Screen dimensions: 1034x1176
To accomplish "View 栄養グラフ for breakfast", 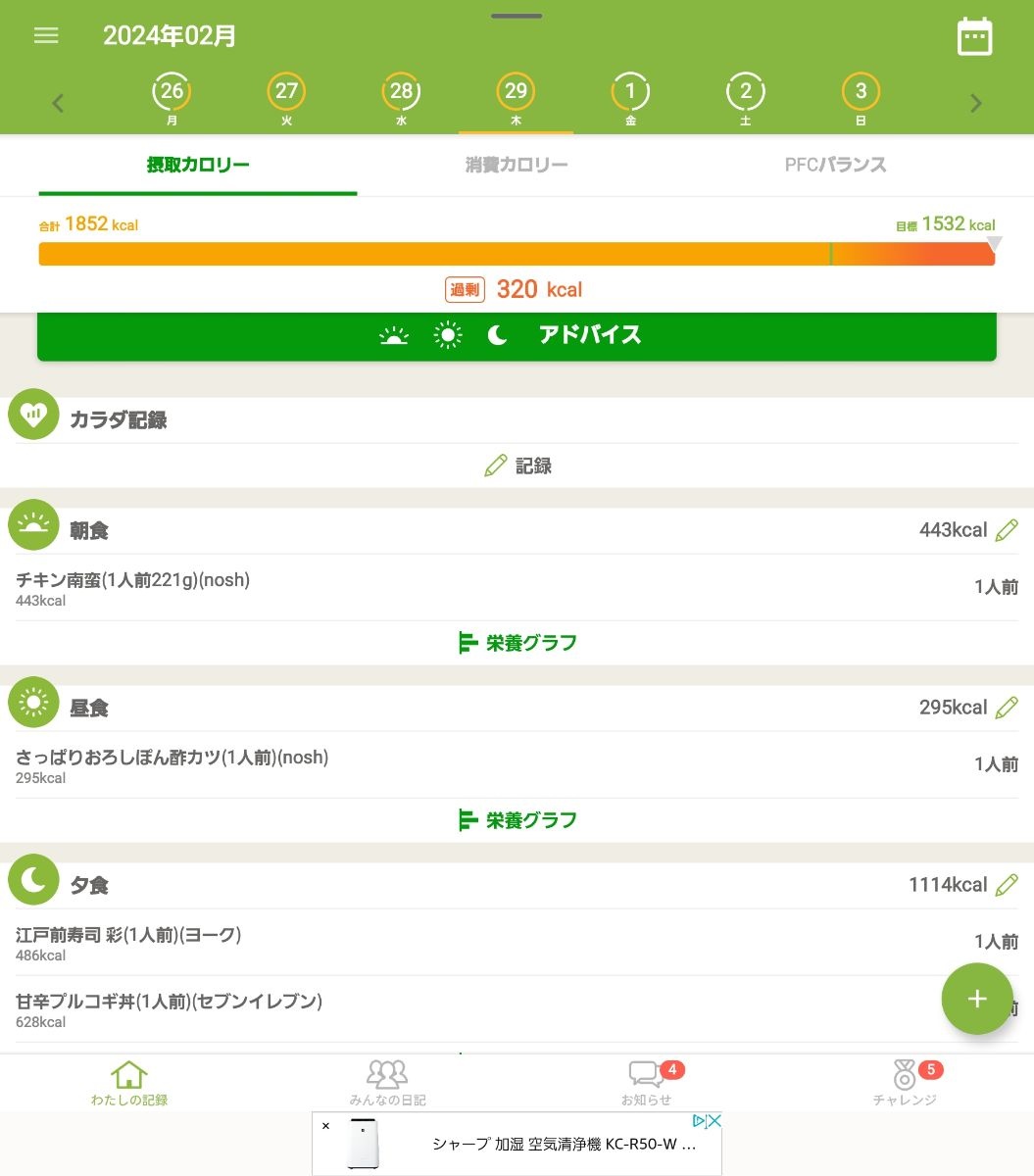I will 517,643.
